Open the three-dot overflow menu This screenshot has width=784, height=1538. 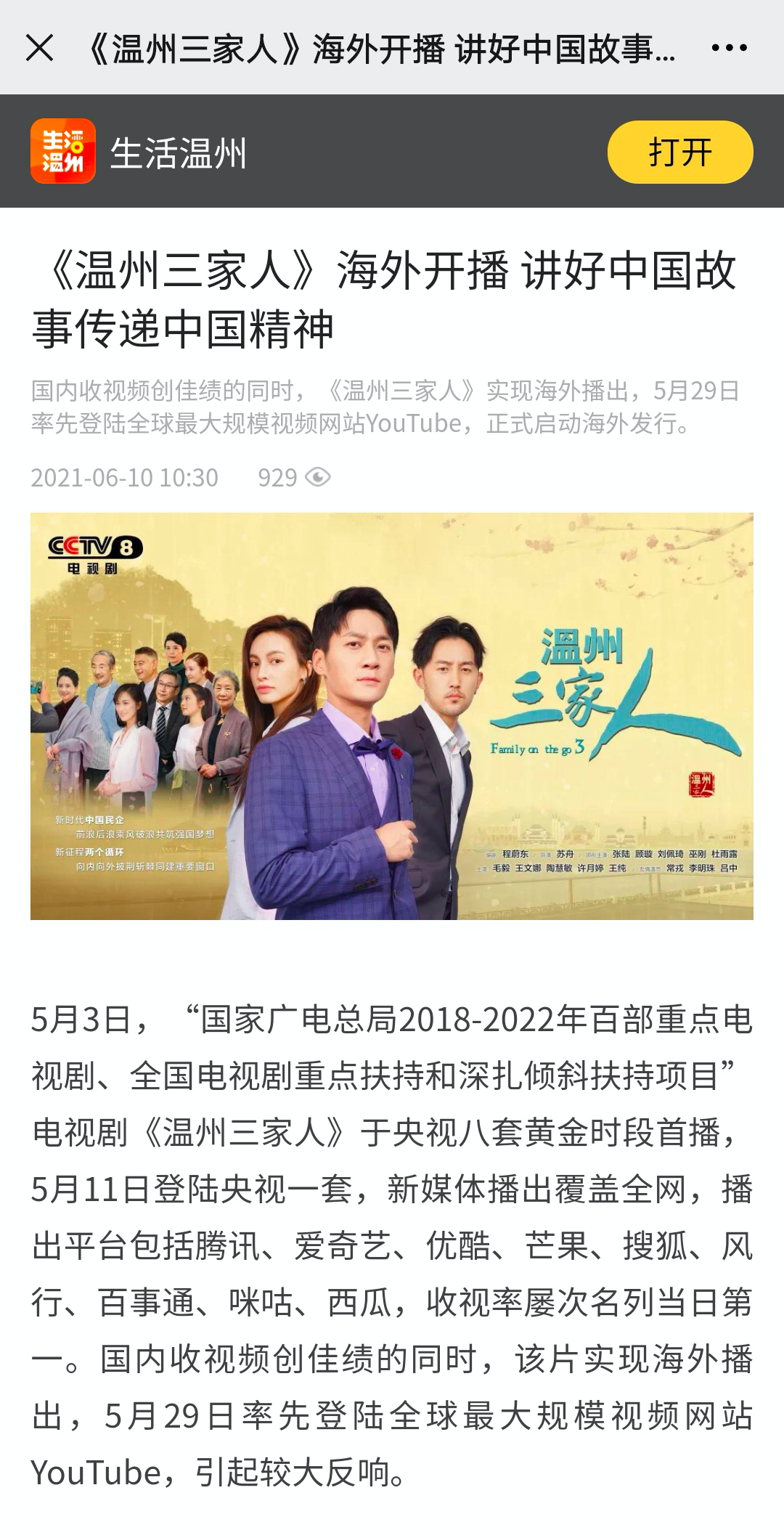pos(729,49)
